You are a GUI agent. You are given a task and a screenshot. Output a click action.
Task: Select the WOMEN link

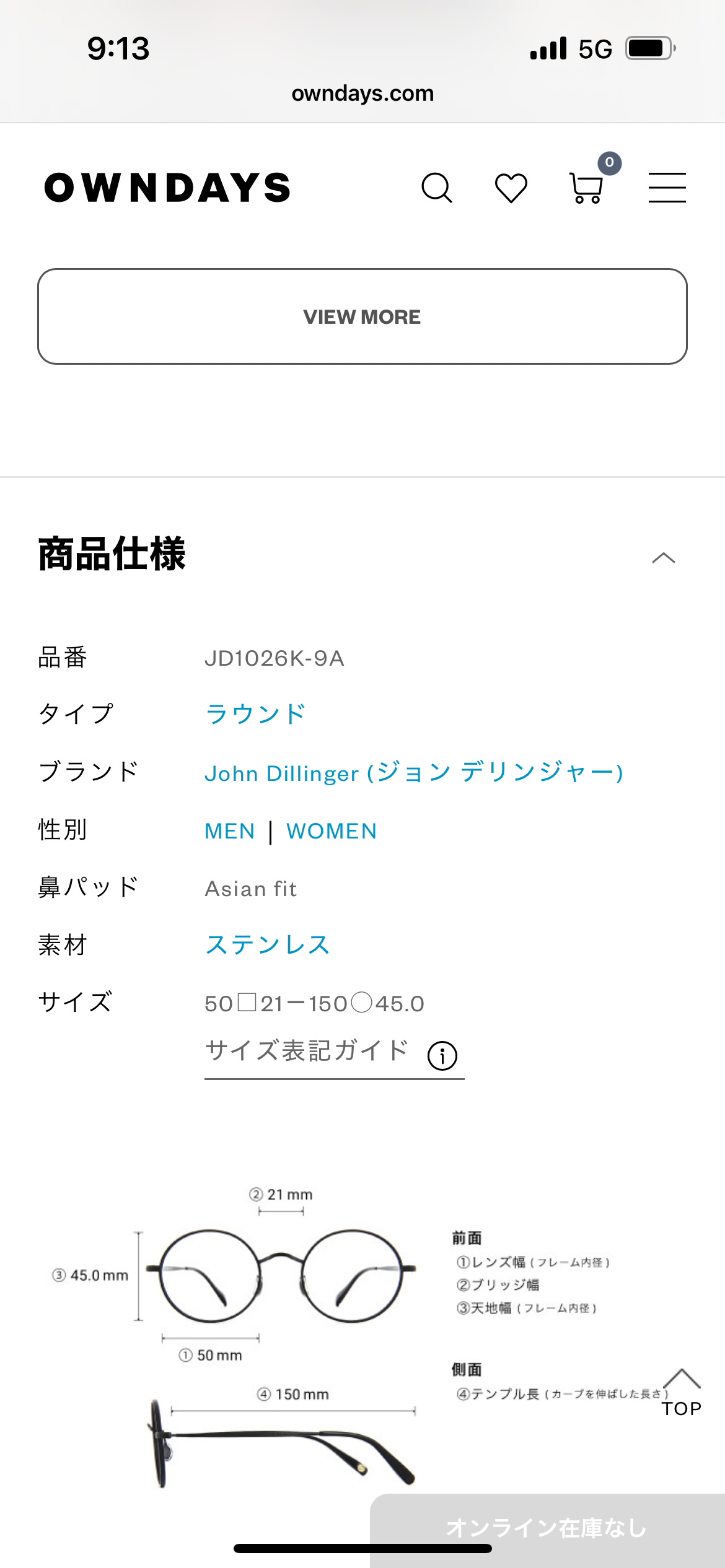pyautogui.click(x=332, y=831)
